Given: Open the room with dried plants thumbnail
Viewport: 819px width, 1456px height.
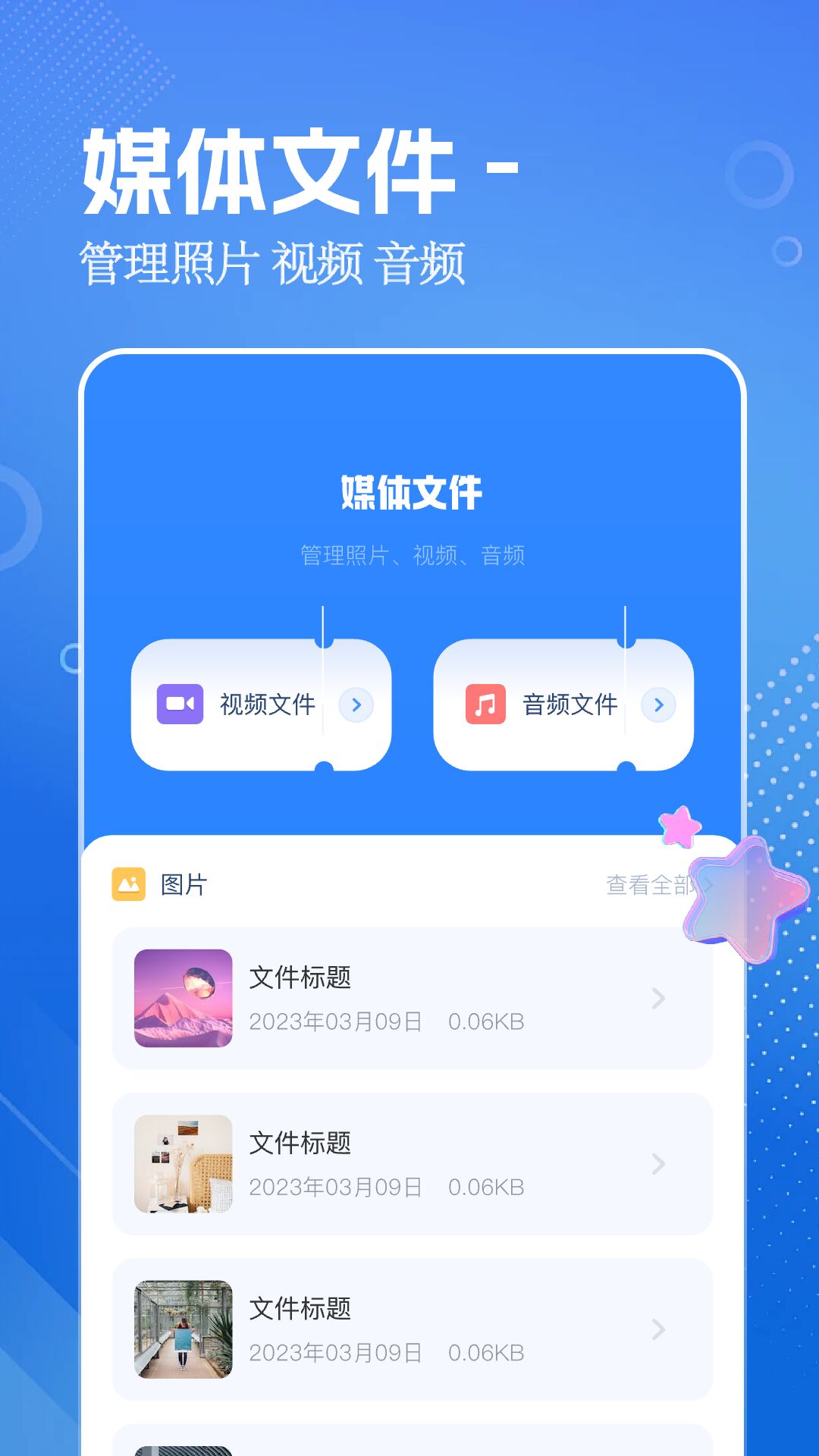Looking at the screenshot, I should 182,1164.
